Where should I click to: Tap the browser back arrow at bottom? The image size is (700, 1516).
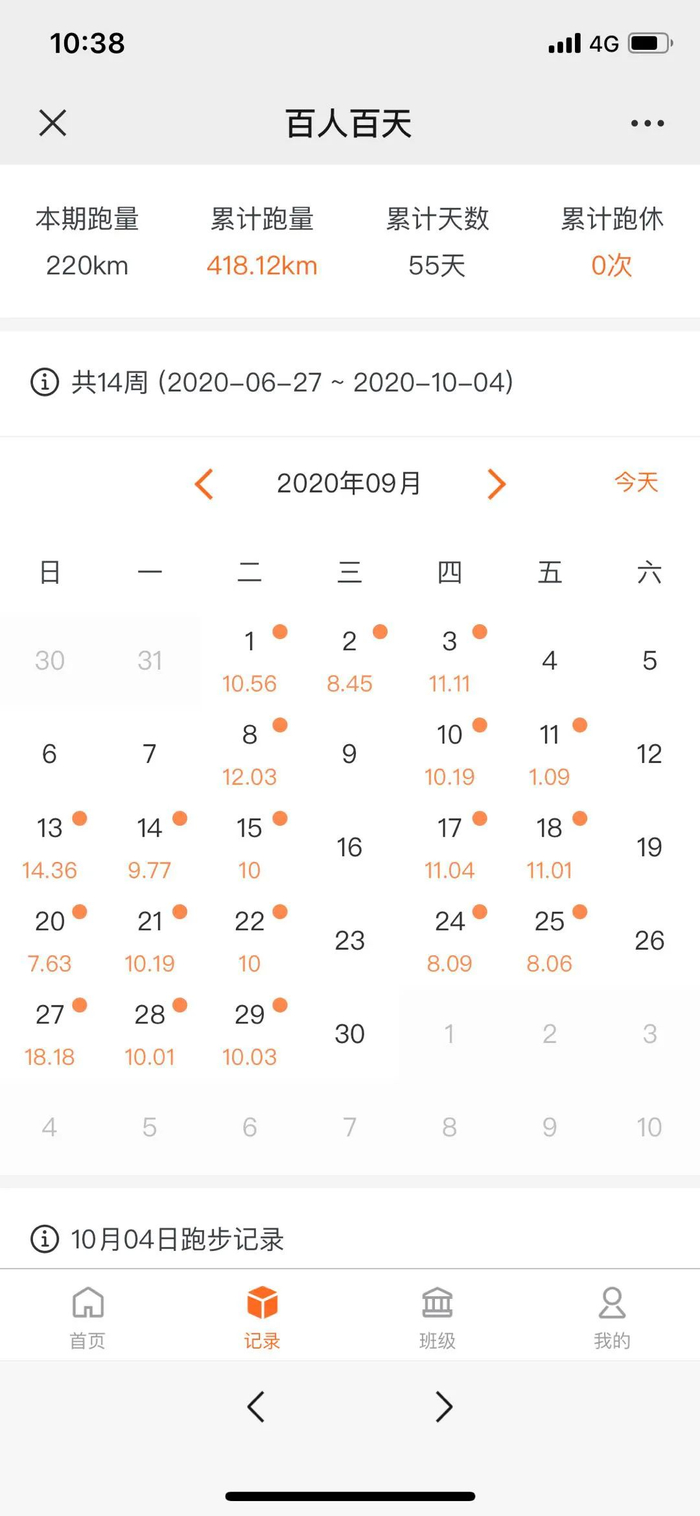pyautogui.click(x=256, y=1407)
